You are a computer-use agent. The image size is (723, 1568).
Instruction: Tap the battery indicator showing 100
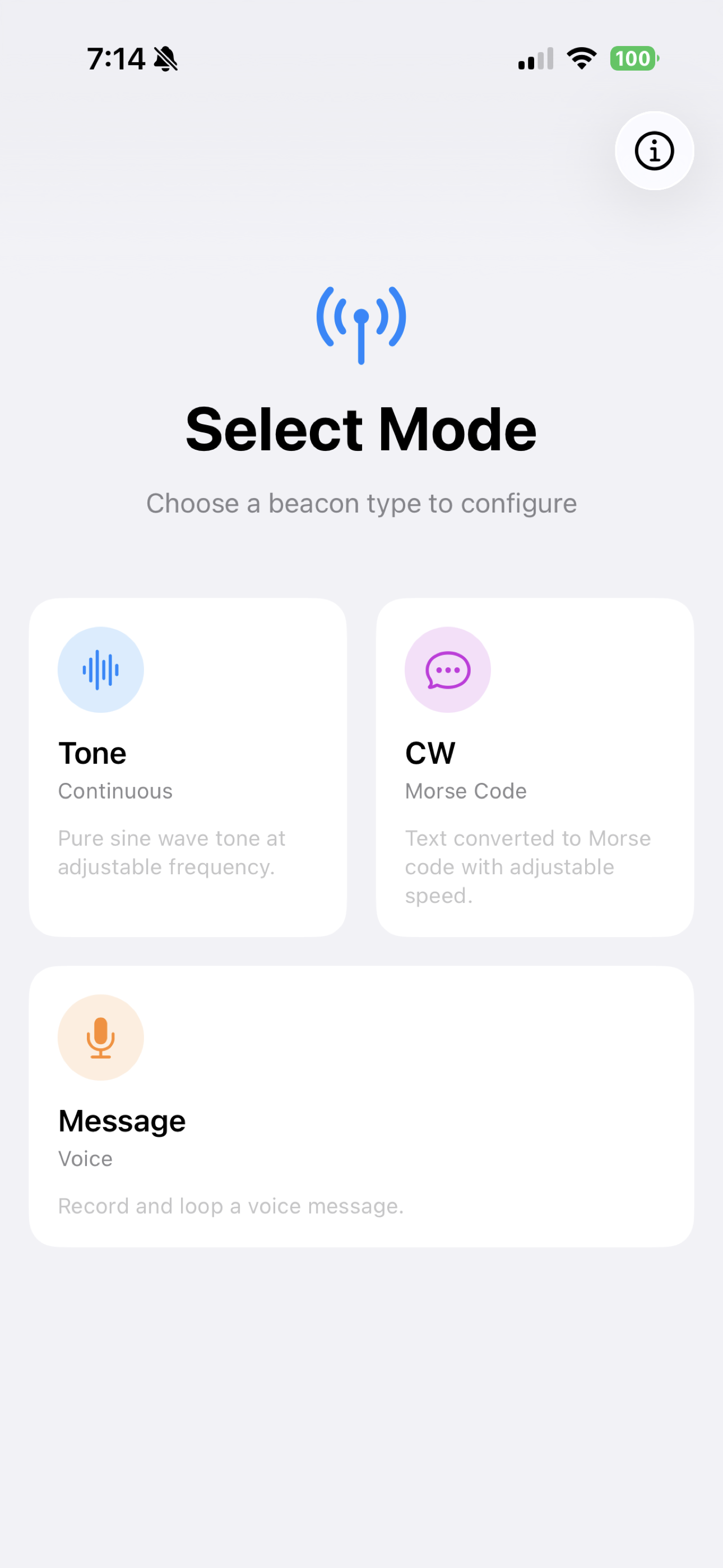point(632,58)
